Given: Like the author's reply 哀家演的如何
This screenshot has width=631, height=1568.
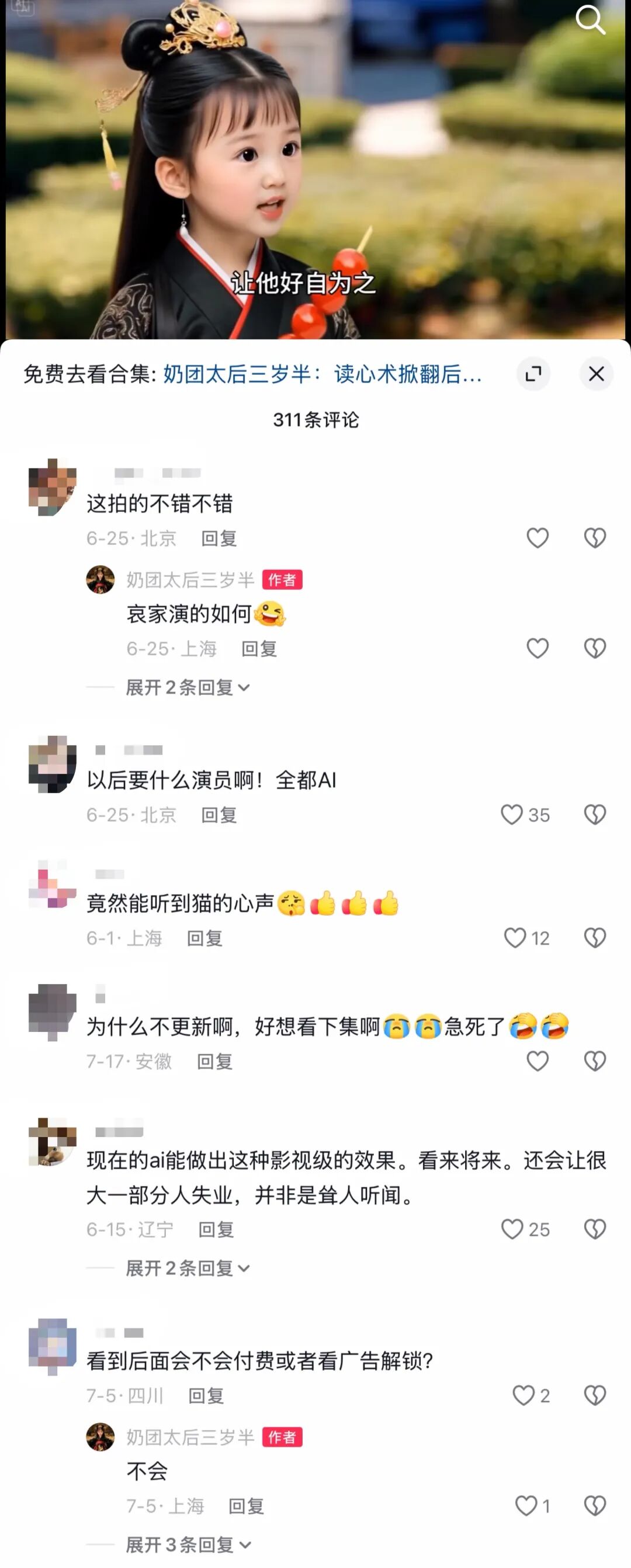Looking at the screenshot, I should (x=537, y=648).
